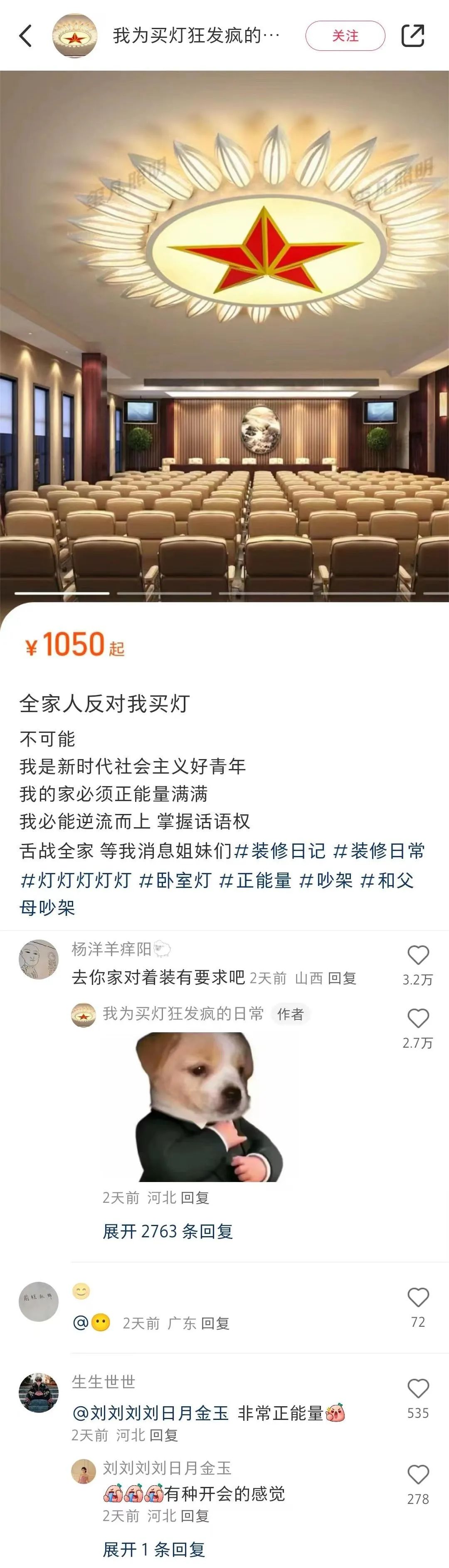This screenshot has width=449, height=1568.
Task: Share this post via the top-right icon
Action: pos(412,36)
